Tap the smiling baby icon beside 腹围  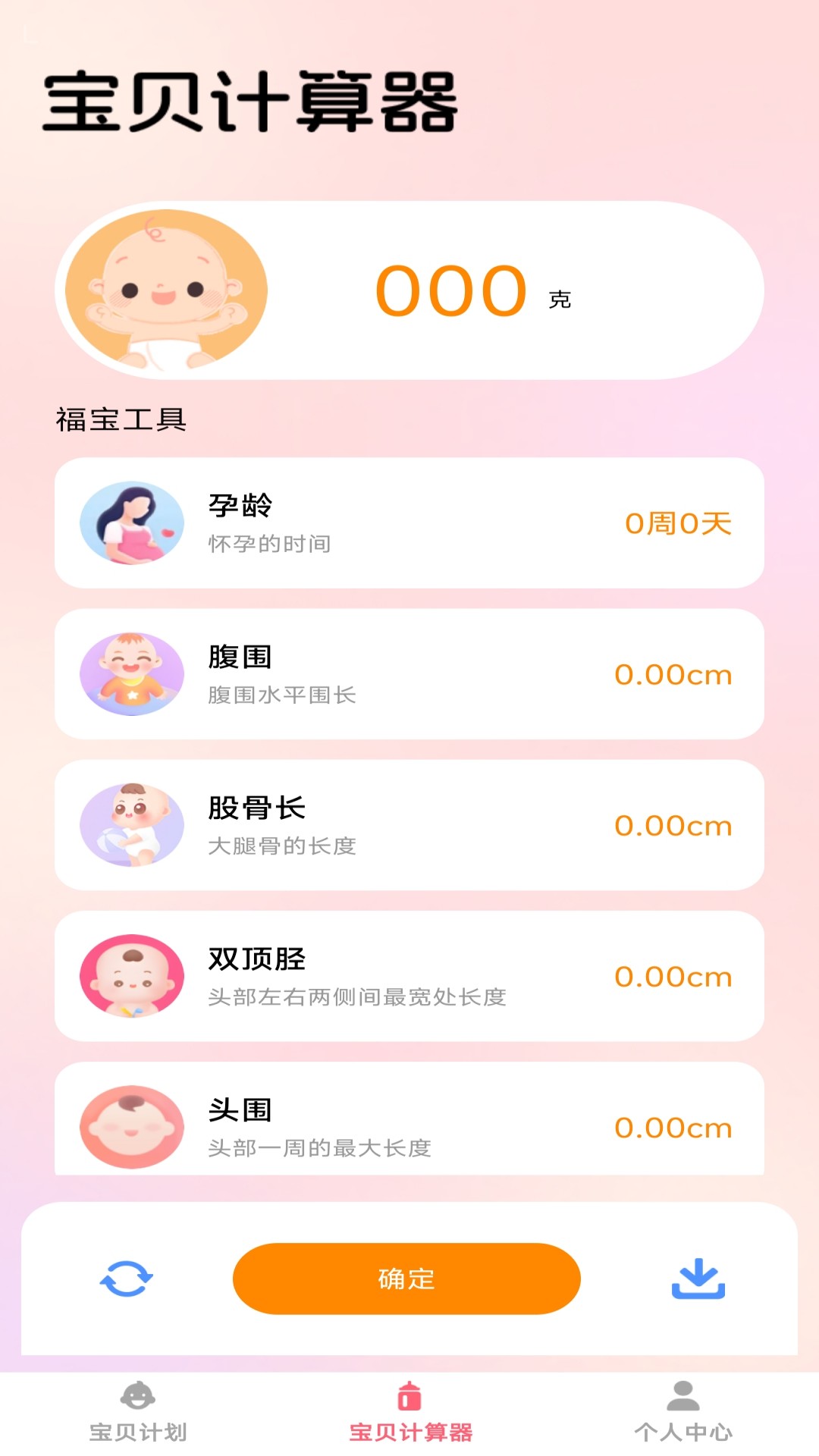(131, 673)
